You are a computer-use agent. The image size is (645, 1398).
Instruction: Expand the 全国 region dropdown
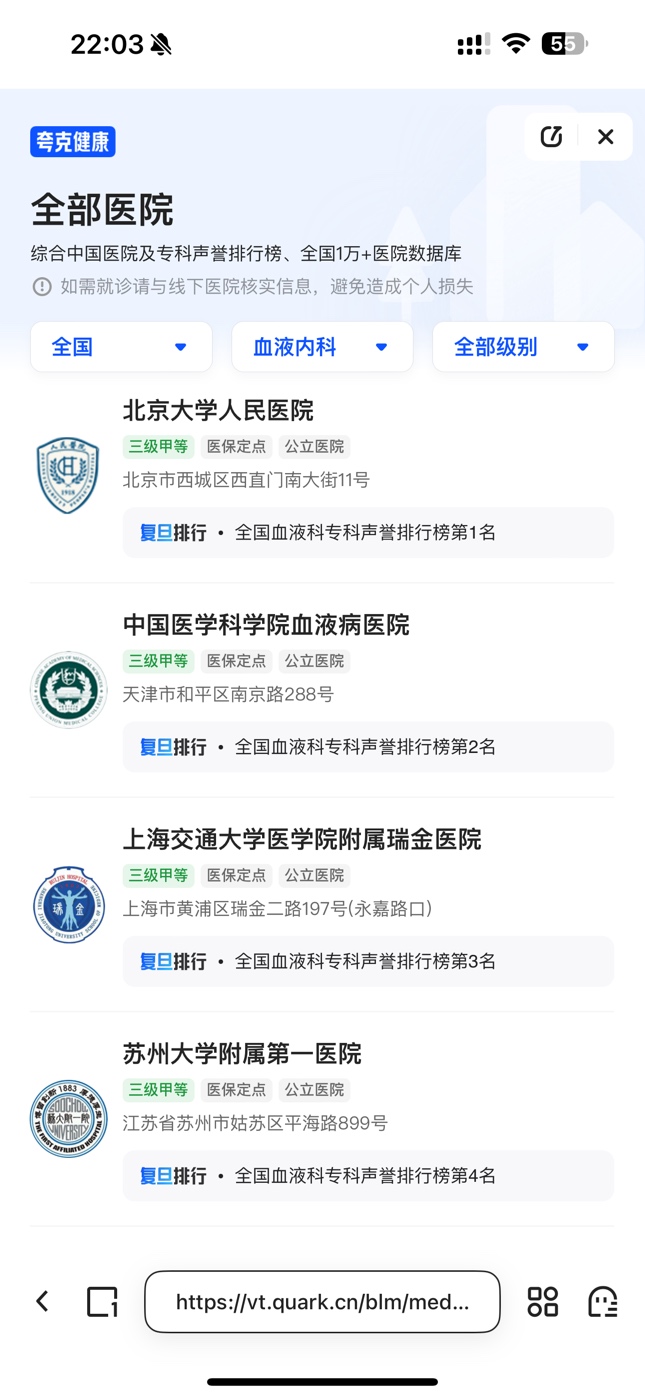pyautogui.click(x=121, y=347)
